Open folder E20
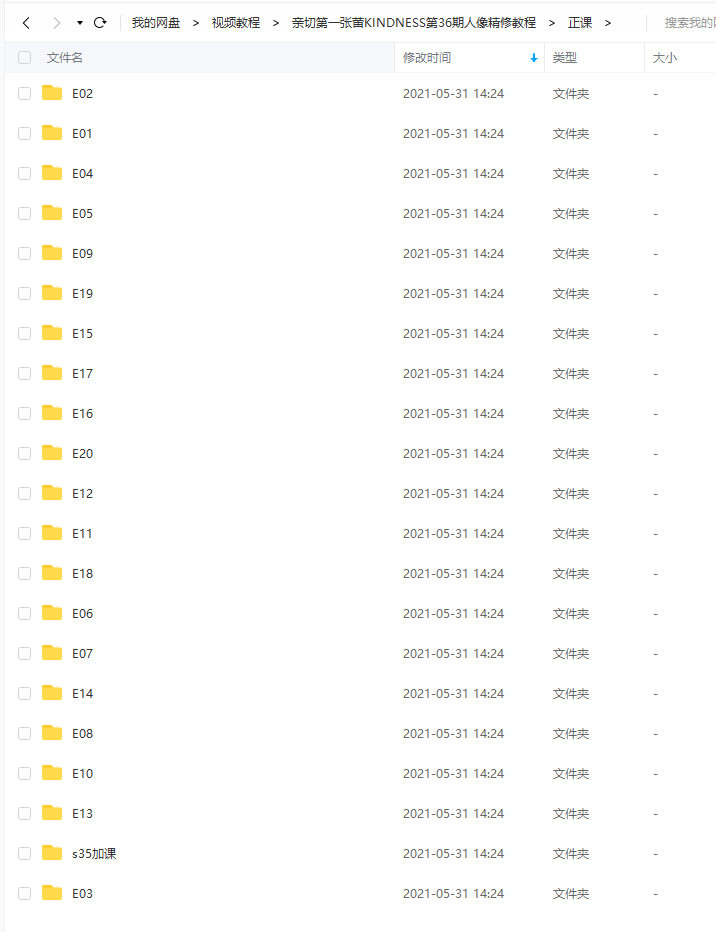This screenshot has width=716, height=932. [x=82, y=454]
